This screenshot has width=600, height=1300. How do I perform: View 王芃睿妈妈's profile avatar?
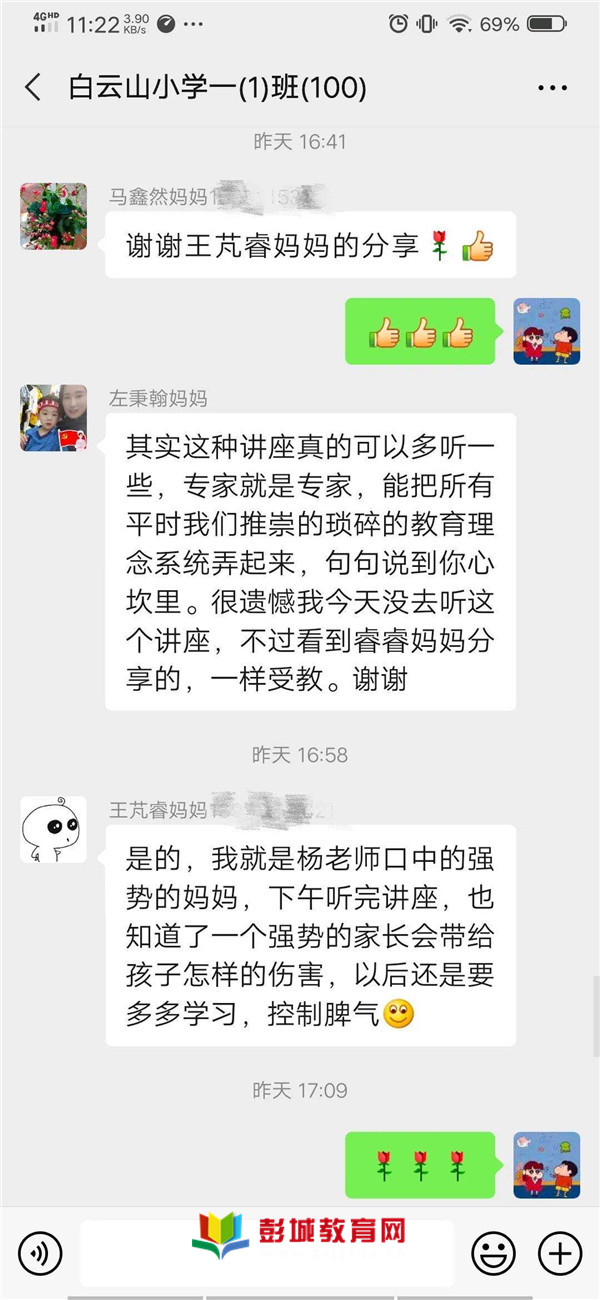pos(53,829)
